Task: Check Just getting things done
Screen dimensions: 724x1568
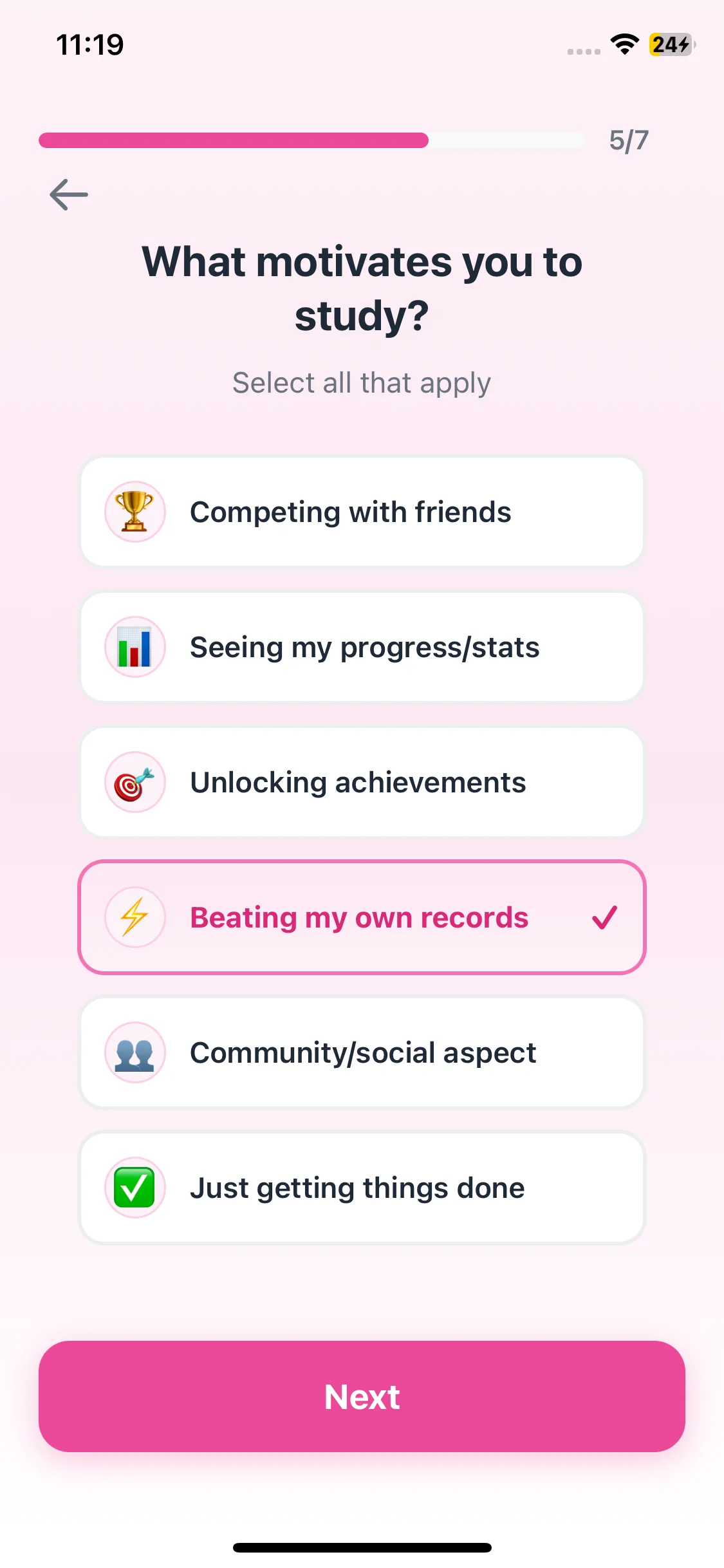Action: tap(362, 1188)
